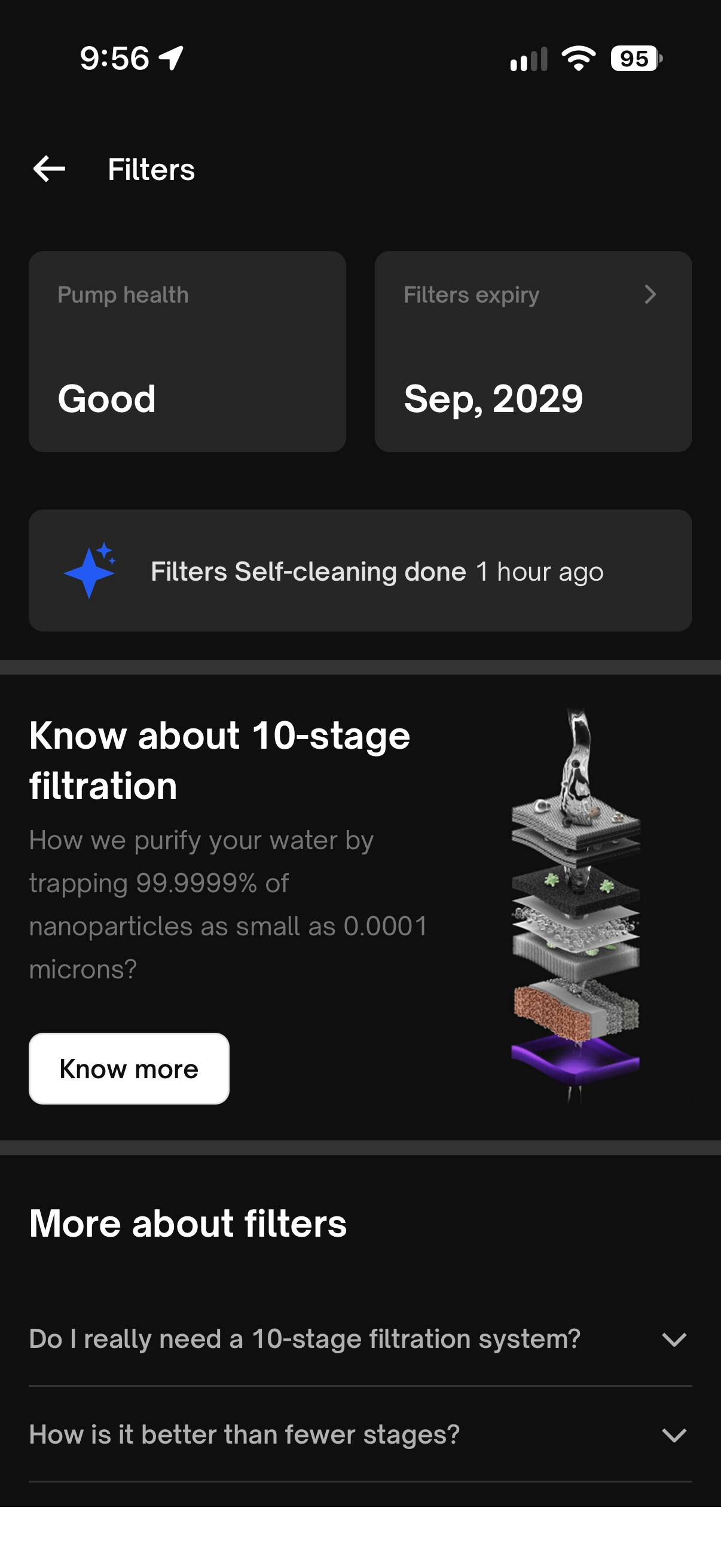The image size is (721, 1568).
Task: Open the Filters expiry card
Action: 533,351
